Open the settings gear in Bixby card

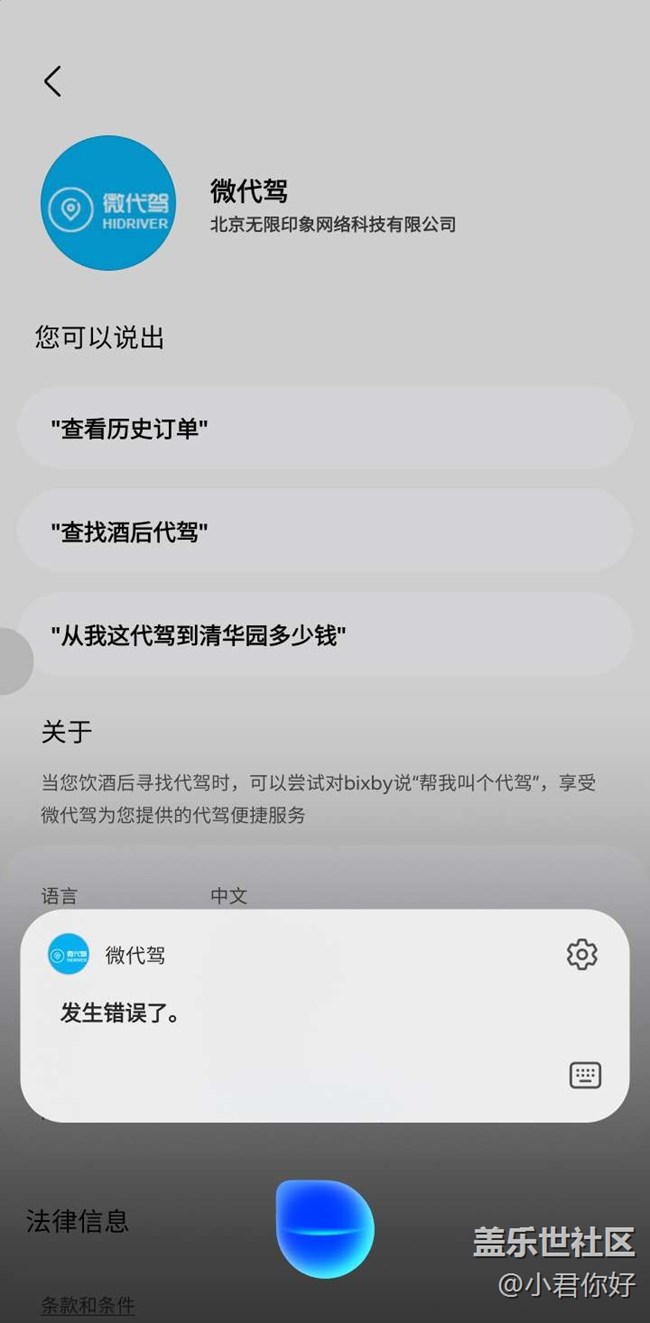click(582, 954)
